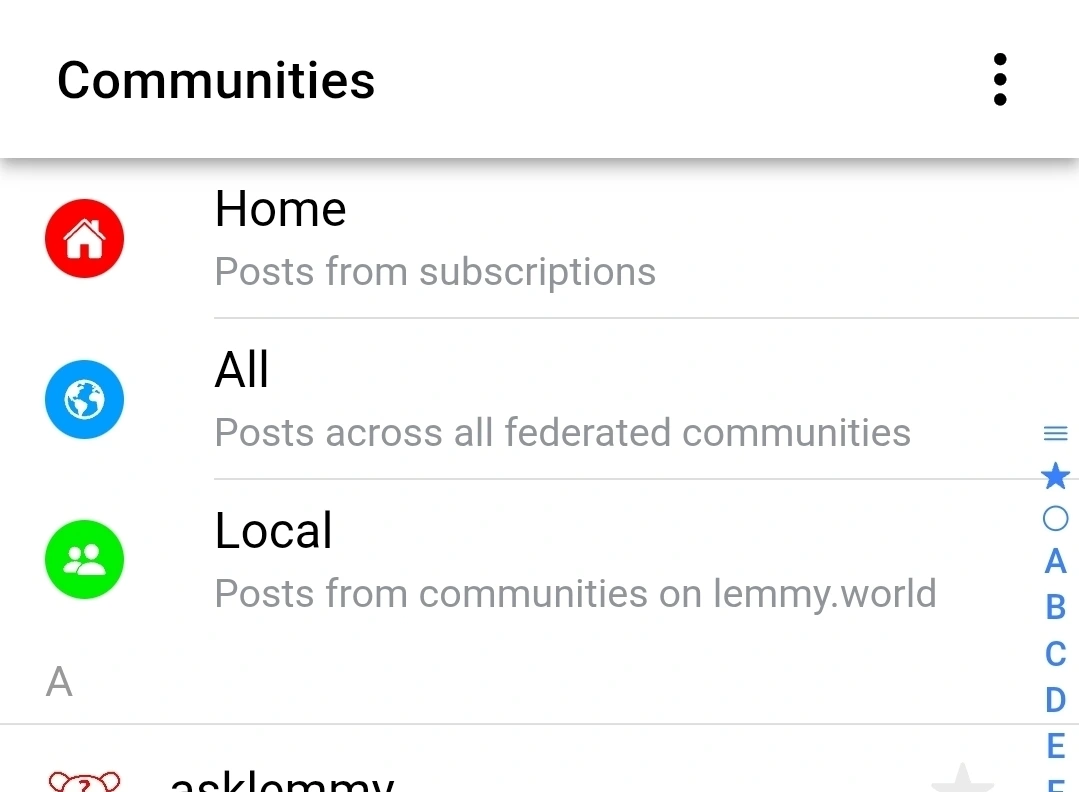Jump to letter A in the index
Image resolution: width=1079 pixels, height=792 pixels.
(1055, 562)
